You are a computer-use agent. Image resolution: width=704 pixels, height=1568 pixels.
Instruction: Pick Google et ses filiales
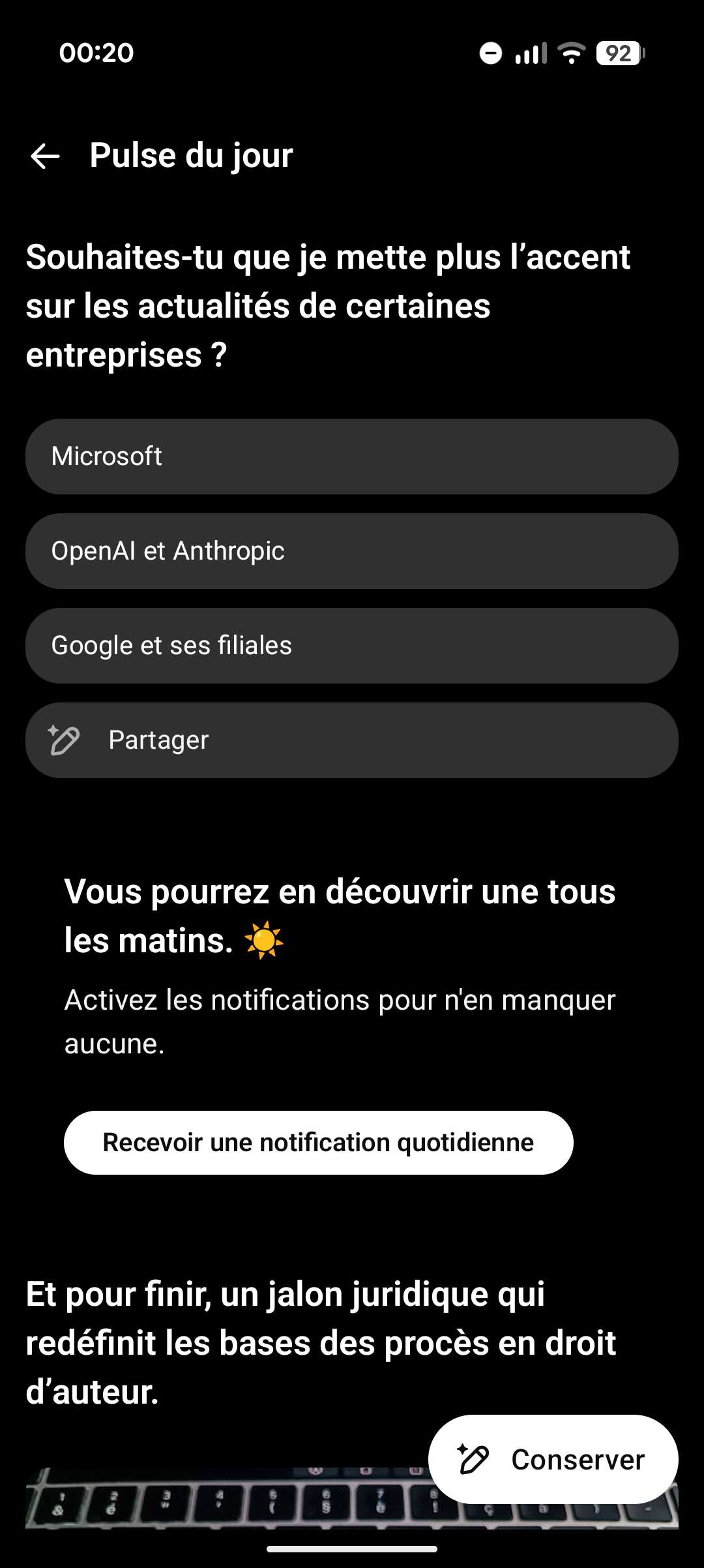pos(351,646)
